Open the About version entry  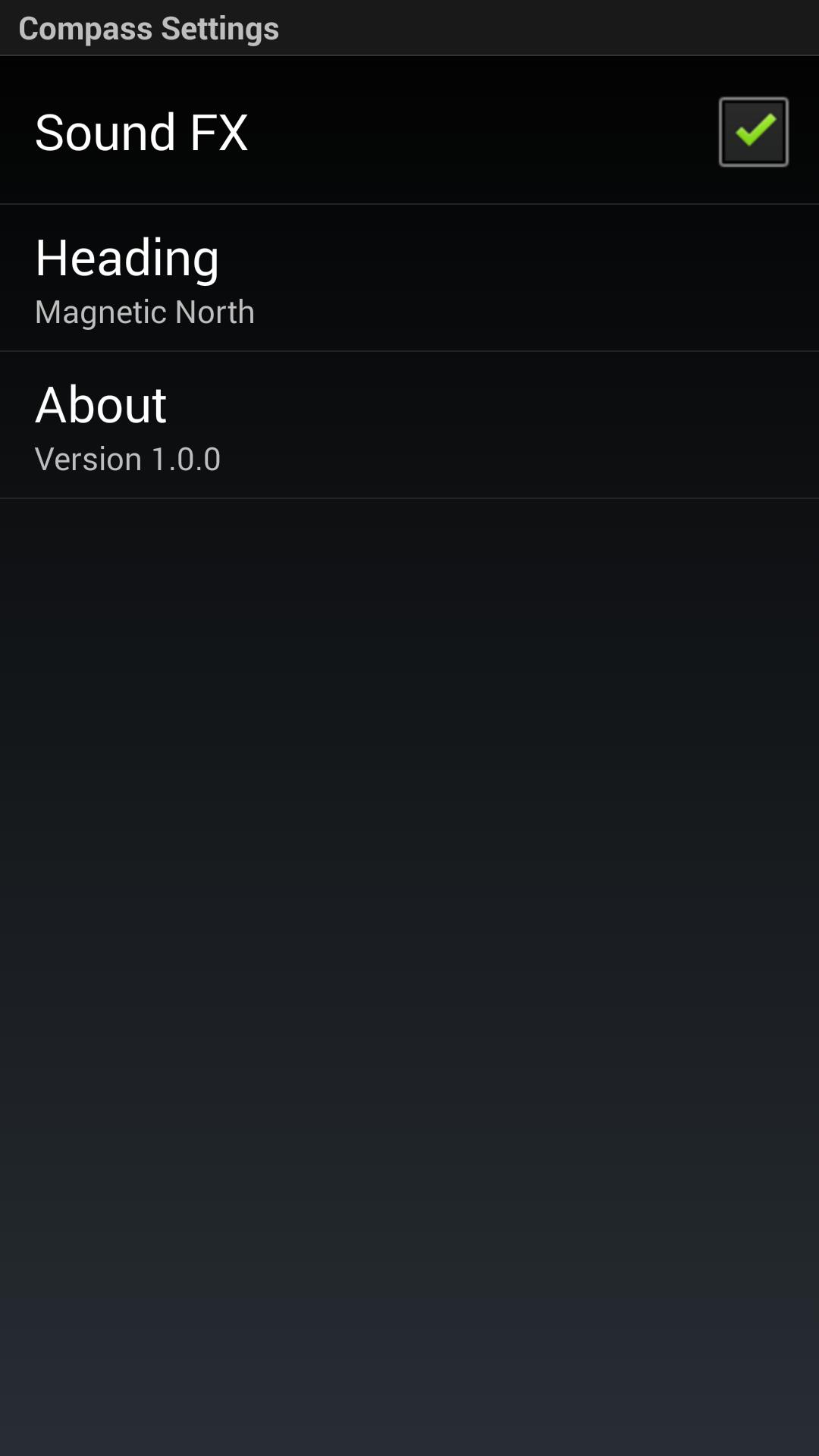point(409,426)
